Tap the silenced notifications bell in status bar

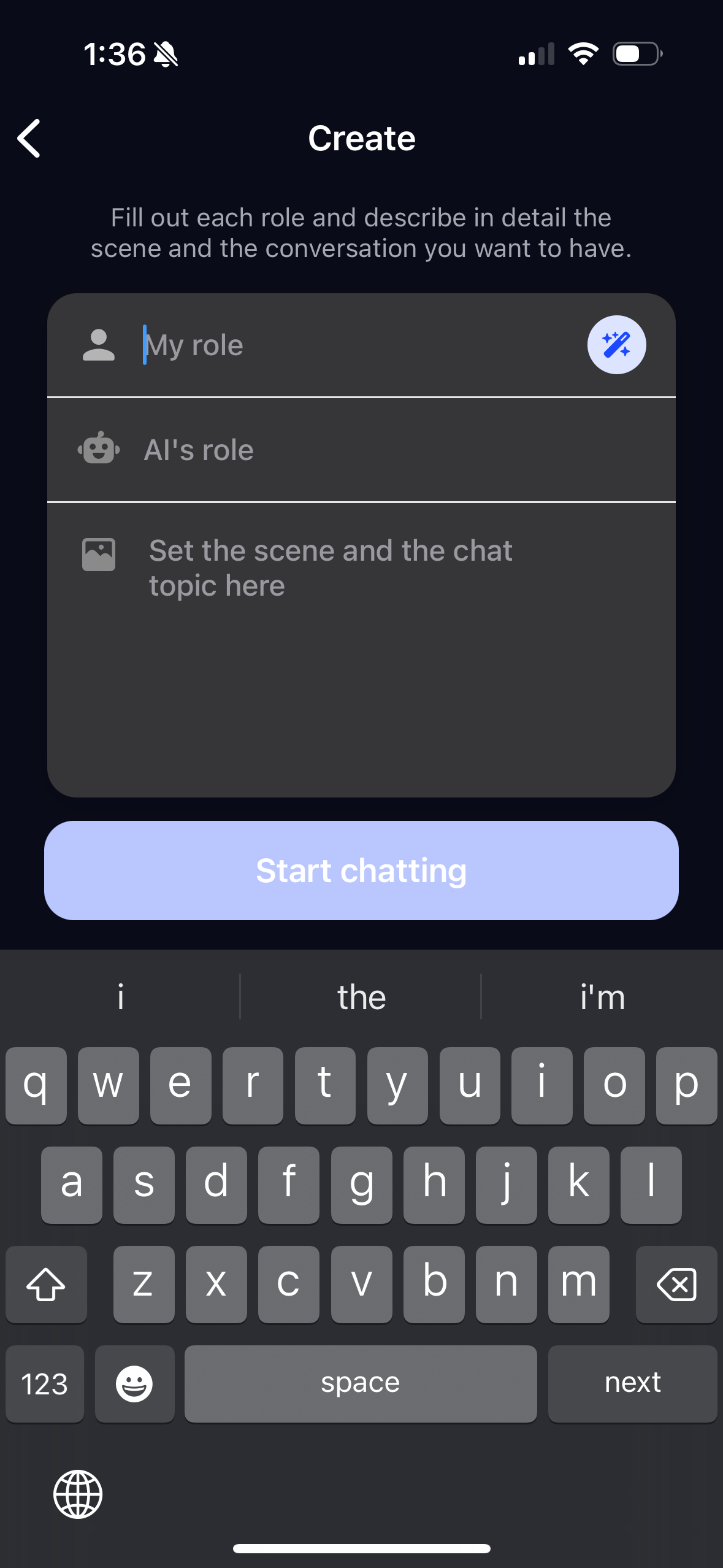(x=166, y=54)
